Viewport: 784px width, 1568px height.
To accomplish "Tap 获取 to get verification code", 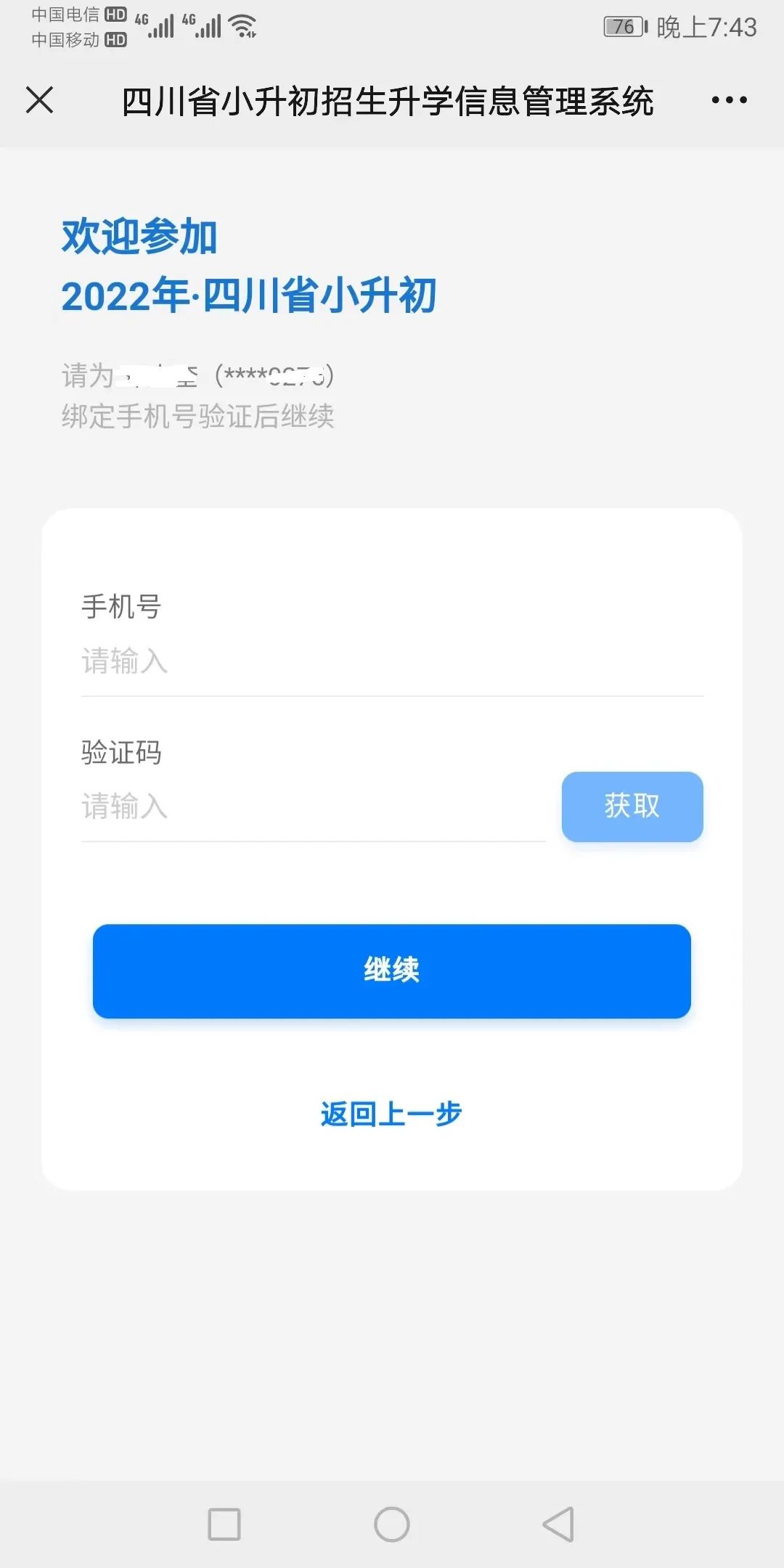I will tap(632, 807).
